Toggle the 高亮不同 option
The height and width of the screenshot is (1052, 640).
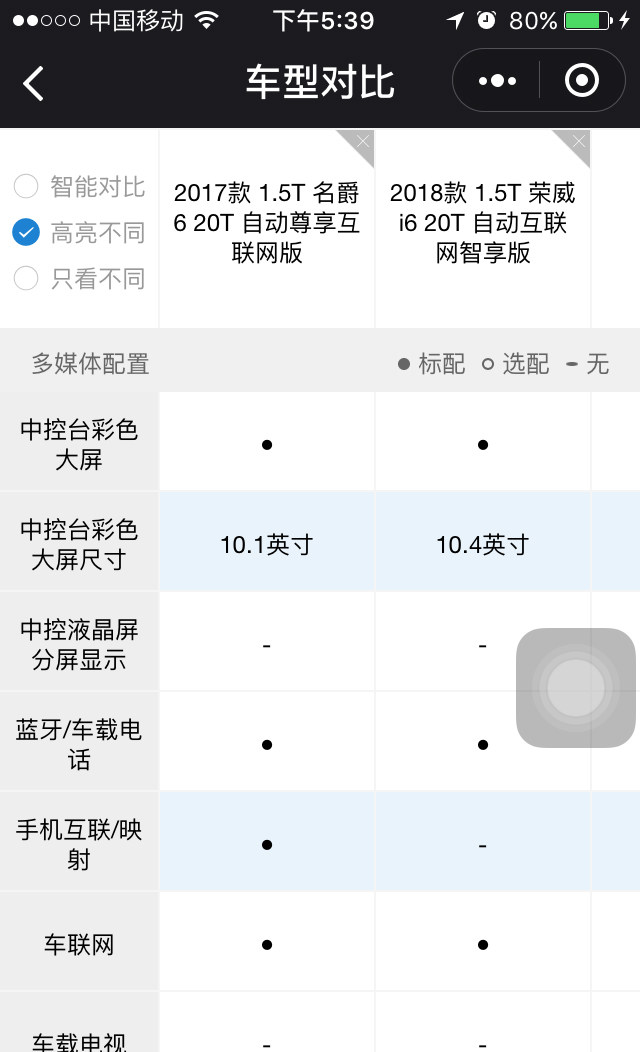26,233
